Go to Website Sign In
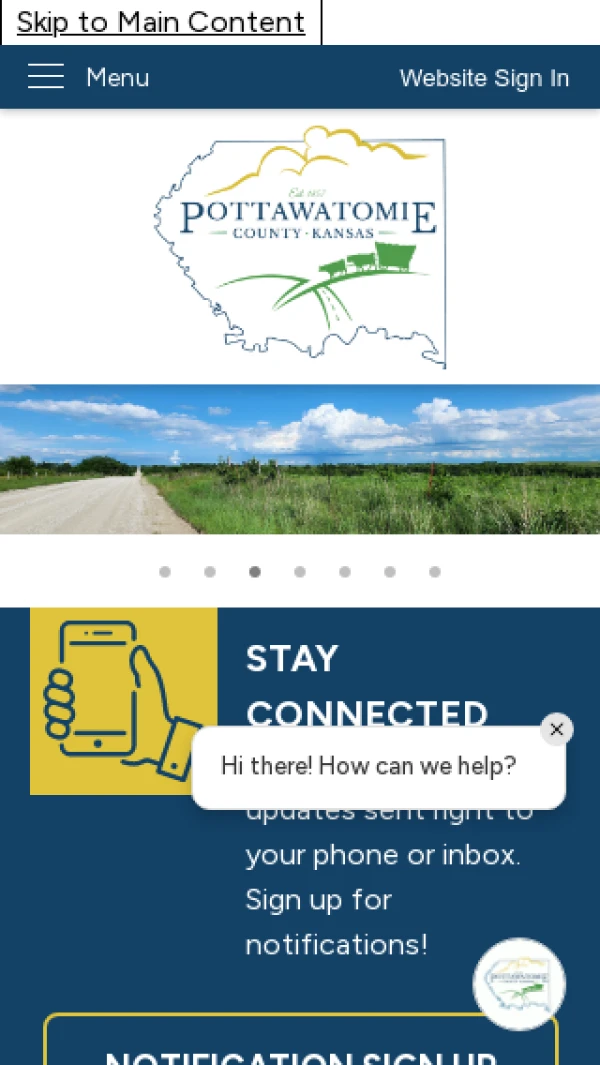 (x=484, y=78)
